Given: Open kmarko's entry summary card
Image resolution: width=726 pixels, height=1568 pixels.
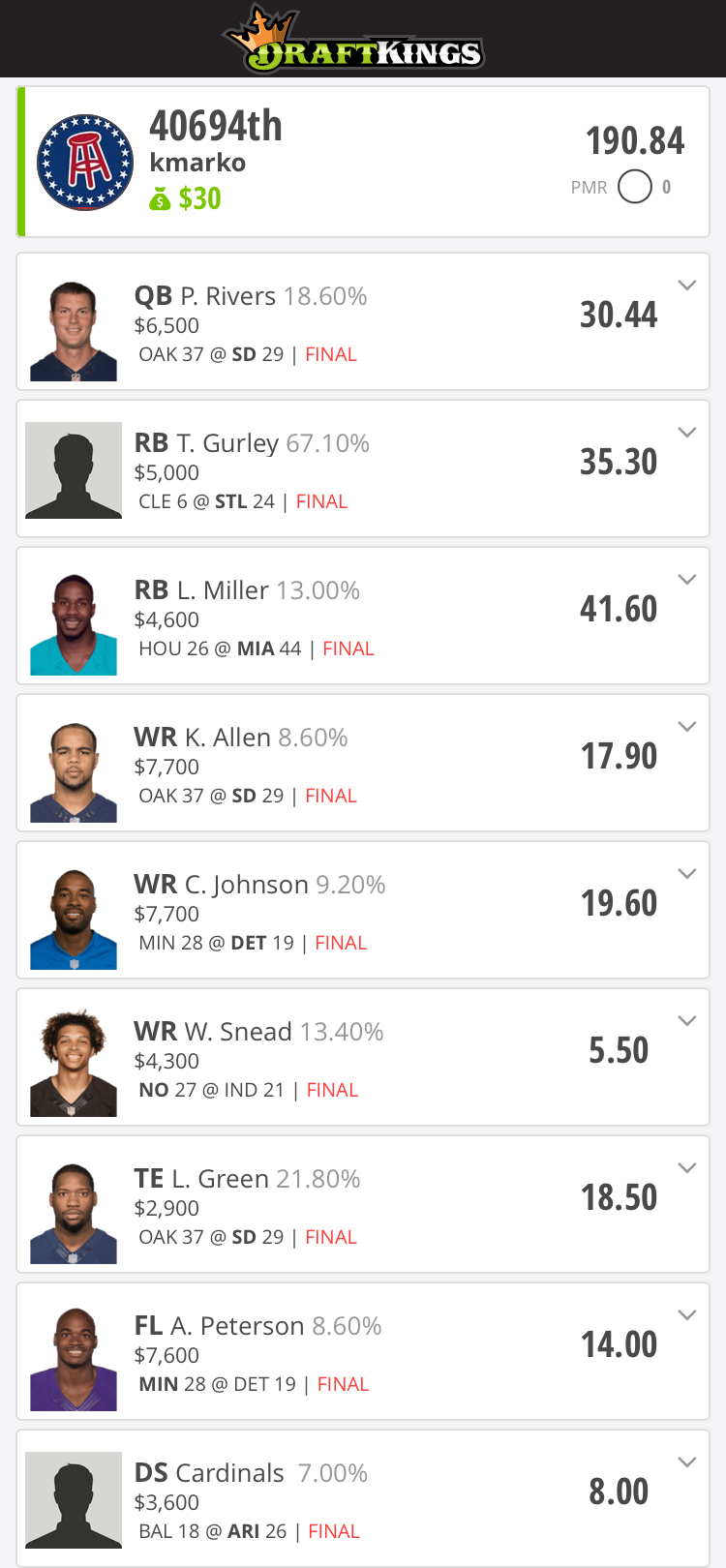Looking at the screenshot, I should 363,162.
